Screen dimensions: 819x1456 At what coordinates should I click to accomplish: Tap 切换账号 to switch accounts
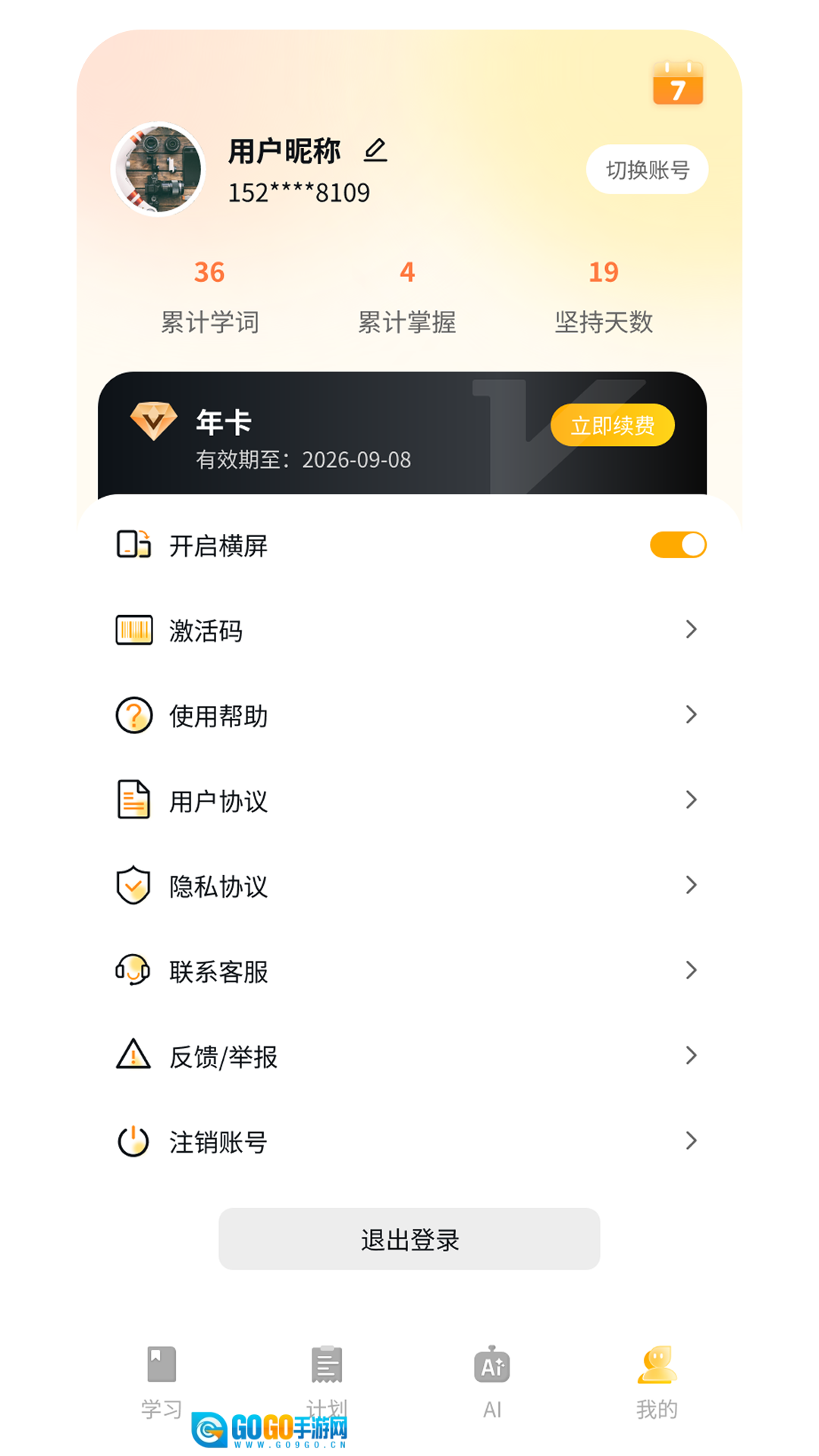coord(647,170)
